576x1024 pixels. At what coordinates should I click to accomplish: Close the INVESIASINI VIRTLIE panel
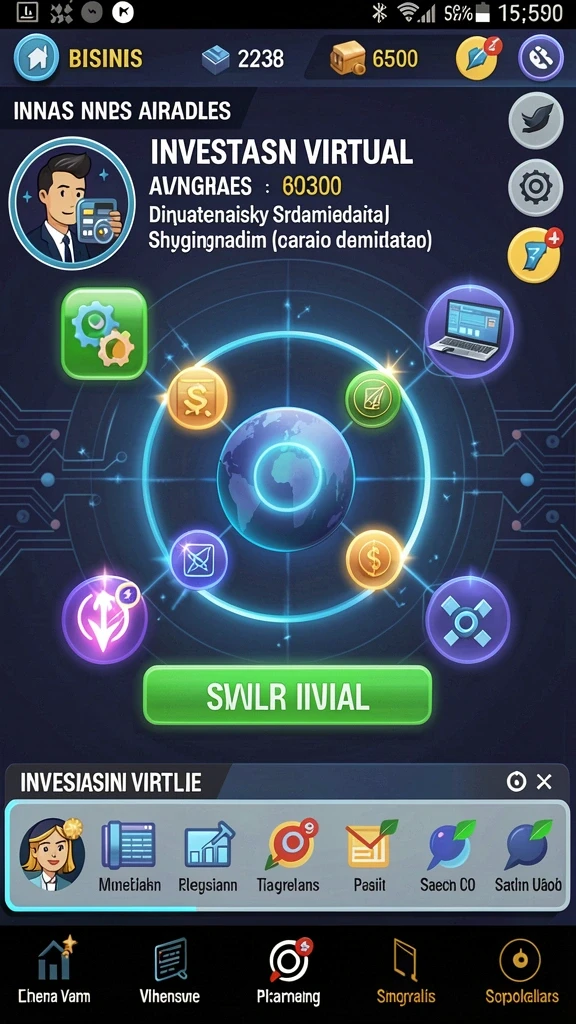tap(544, 781)
